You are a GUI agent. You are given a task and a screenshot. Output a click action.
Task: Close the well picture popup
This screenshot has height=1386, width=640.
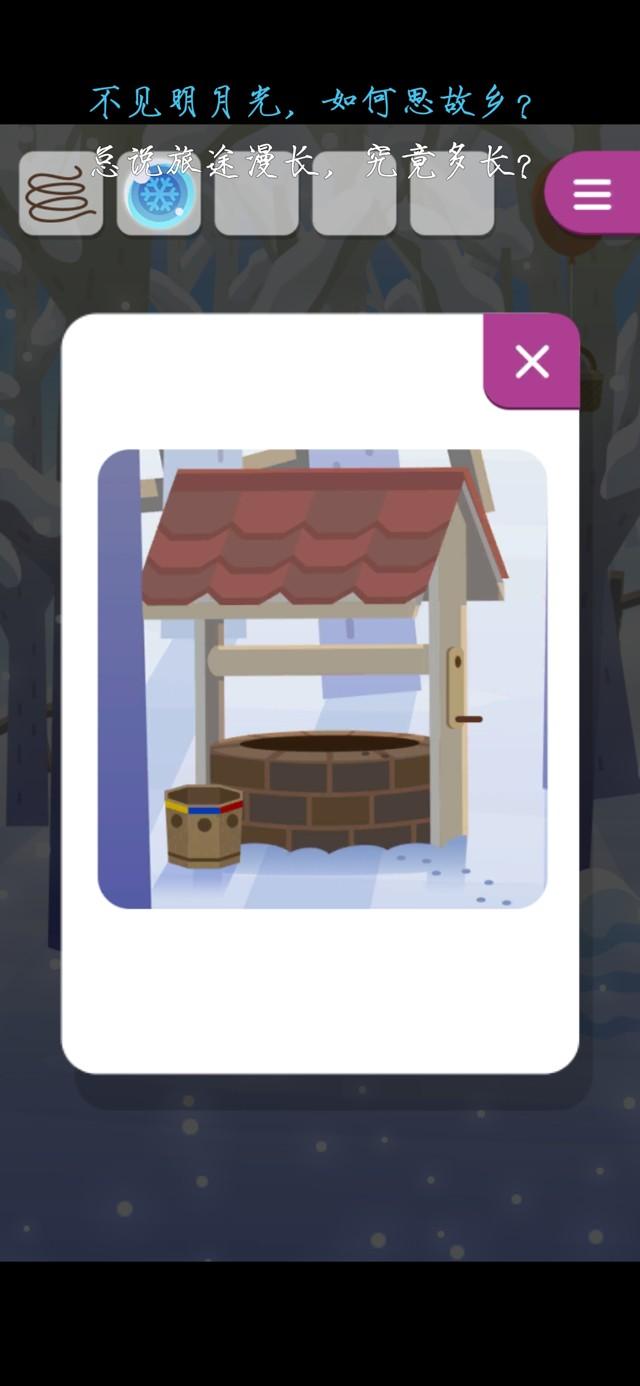[531, 361]
